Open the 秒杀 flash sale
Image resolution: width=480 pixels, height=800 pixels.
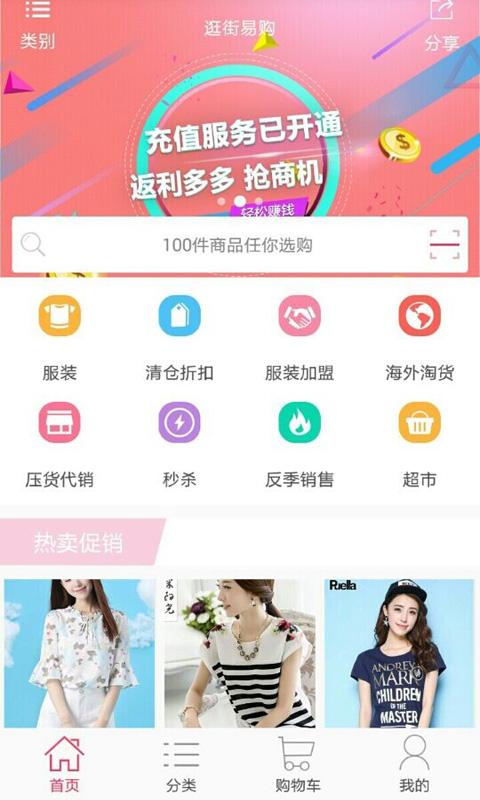point(179,445)
